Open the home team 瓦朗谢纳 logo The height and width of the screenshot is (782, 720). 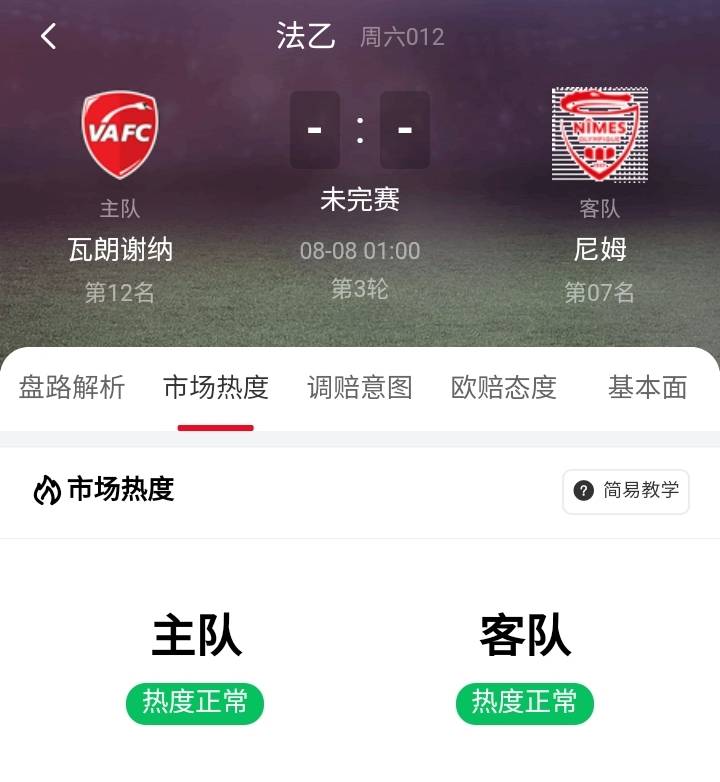click(x=120, y=135)
